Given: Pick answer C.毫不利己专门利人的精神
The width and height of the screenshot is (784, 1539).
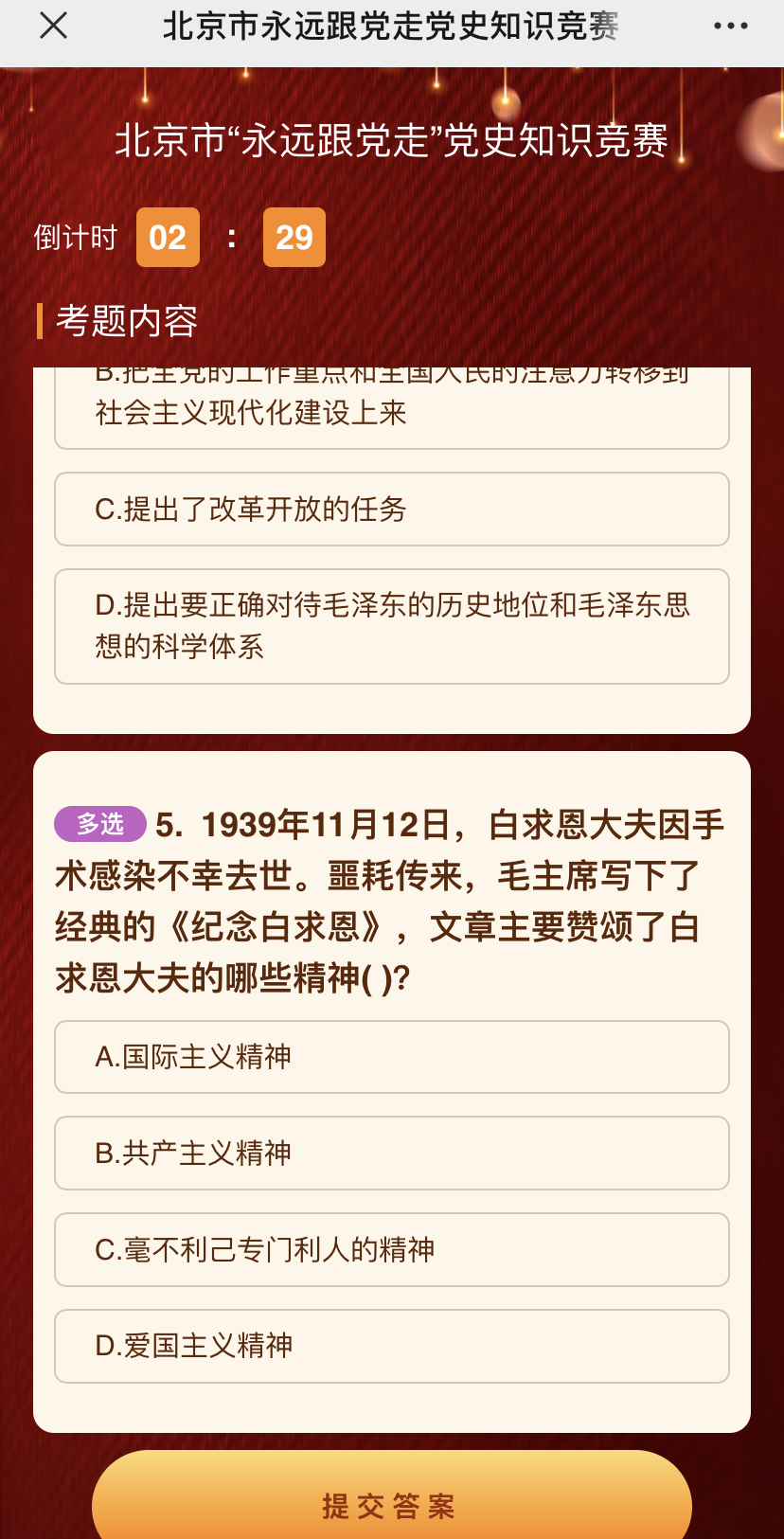Looking at the screenshot, I should [391, 1250].
